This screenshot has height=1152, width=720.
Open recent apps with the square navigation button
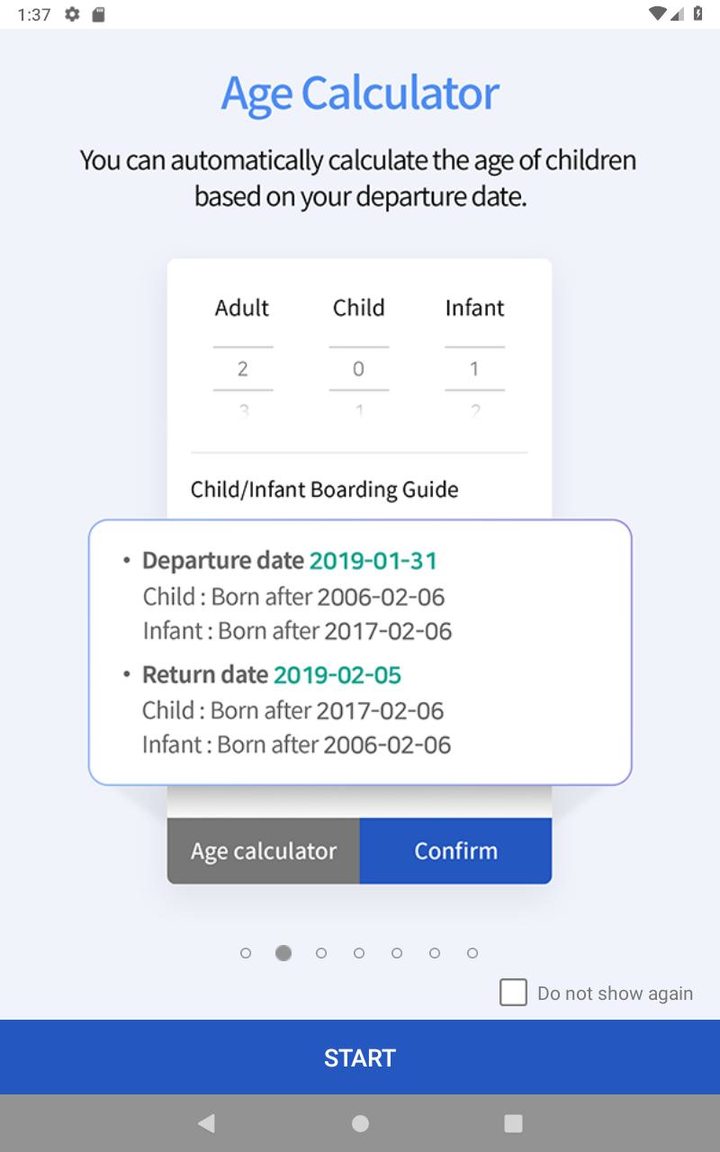[513, 1123]
